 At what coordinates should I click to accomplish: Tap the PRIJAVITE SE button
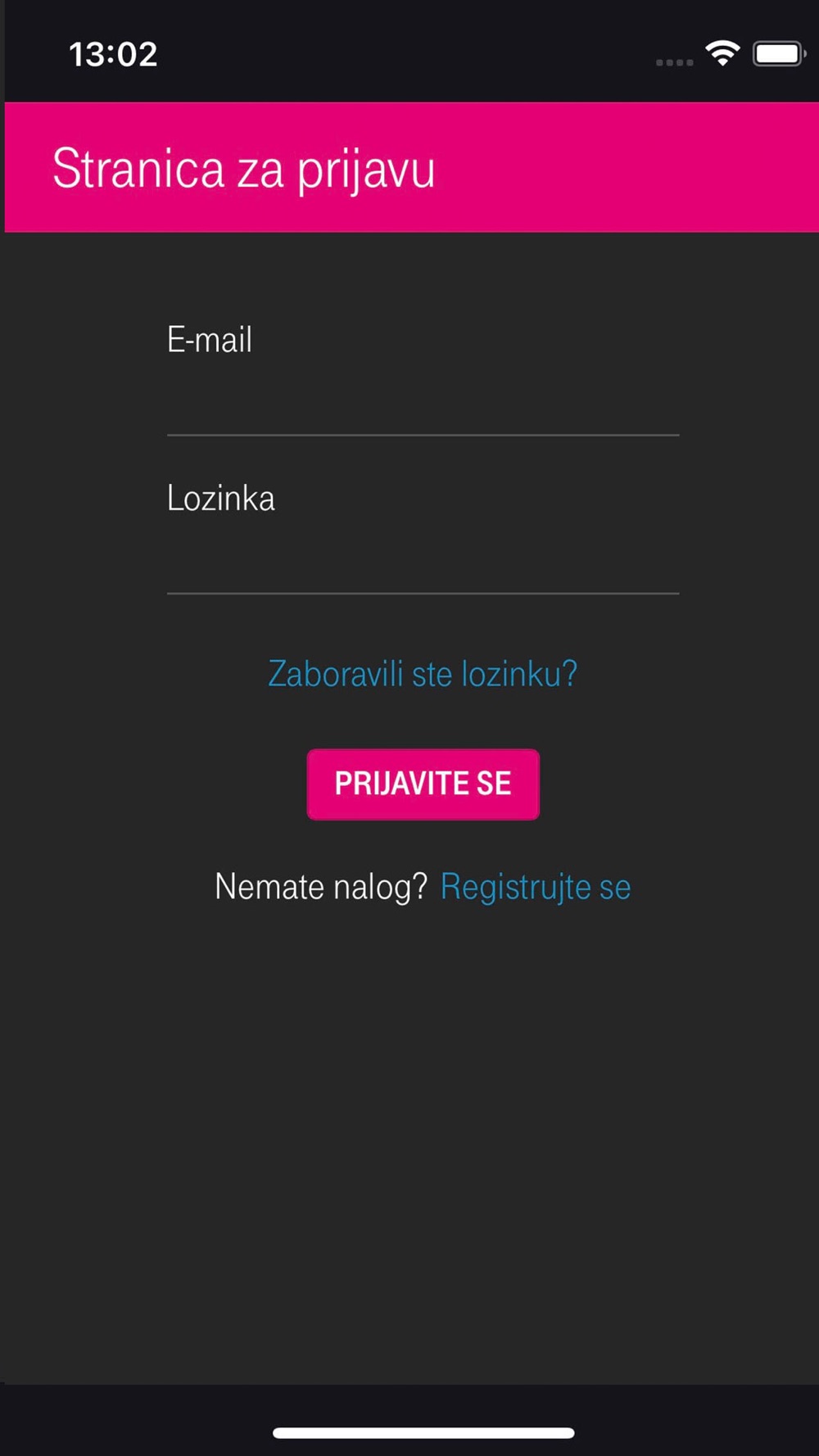423,784
